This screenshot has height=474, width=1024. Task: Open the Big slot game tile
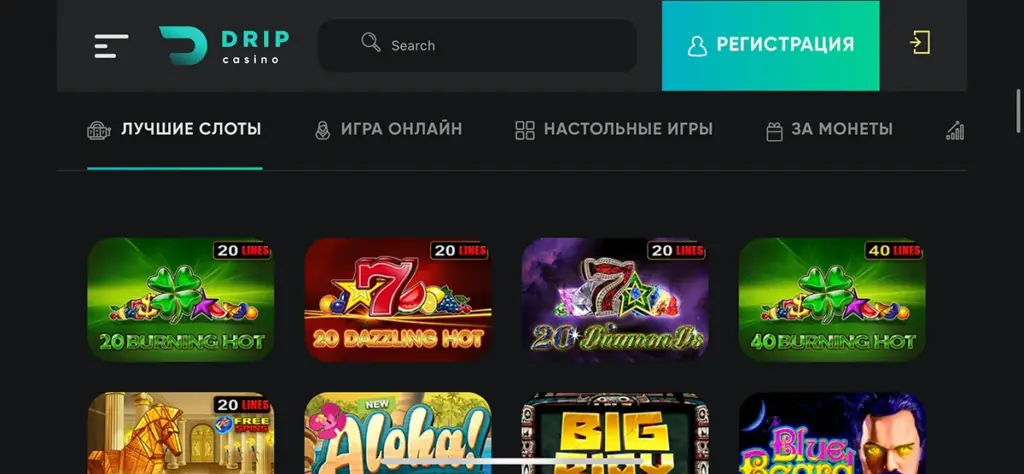coord(615,433)
